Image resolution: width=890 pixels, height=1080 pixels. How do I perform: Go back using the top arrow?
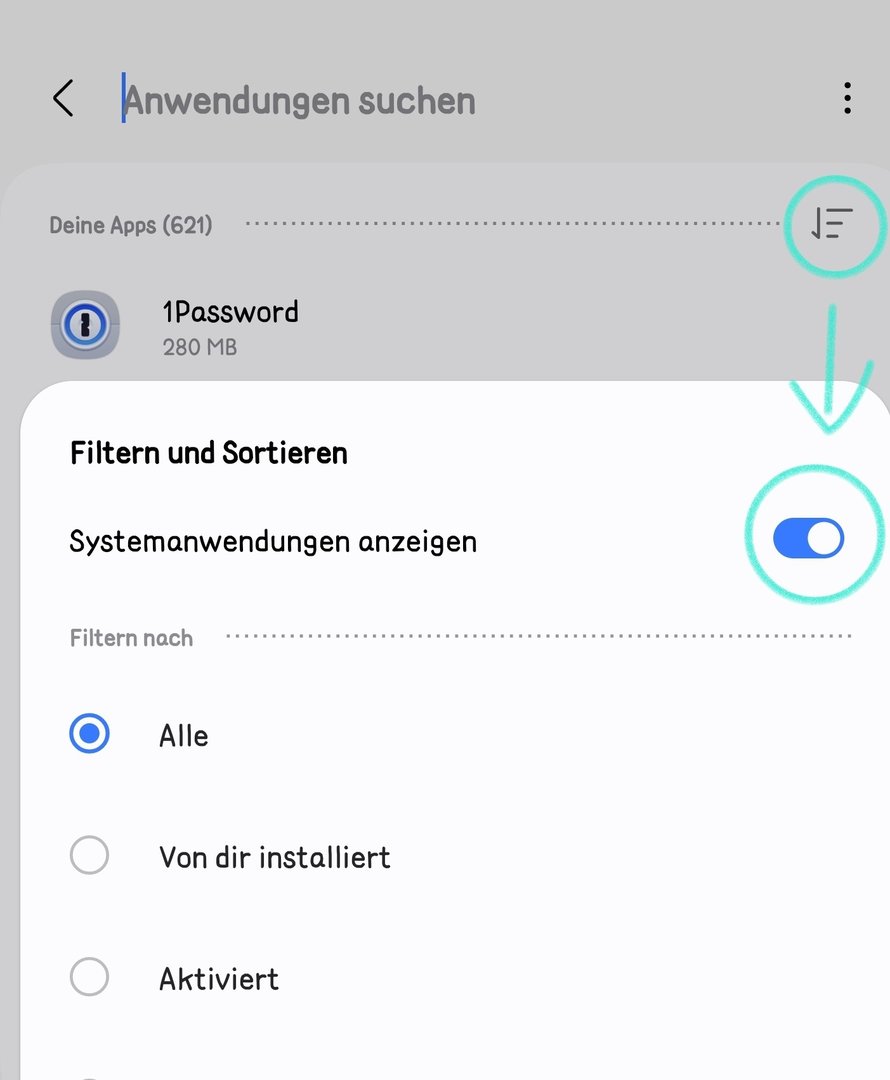[x=63, y=99]
